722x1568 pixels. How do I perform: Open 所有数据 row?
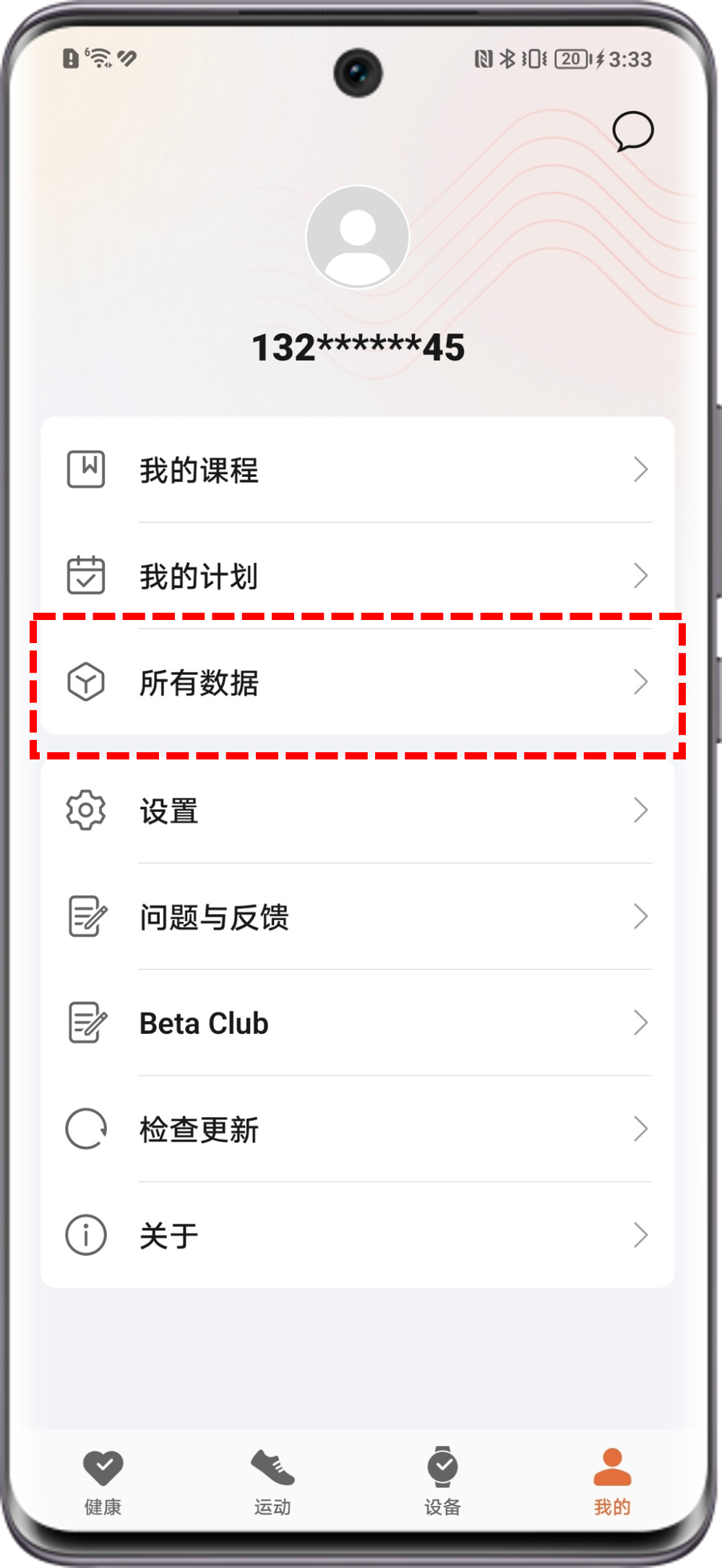(x=358, y=682)
